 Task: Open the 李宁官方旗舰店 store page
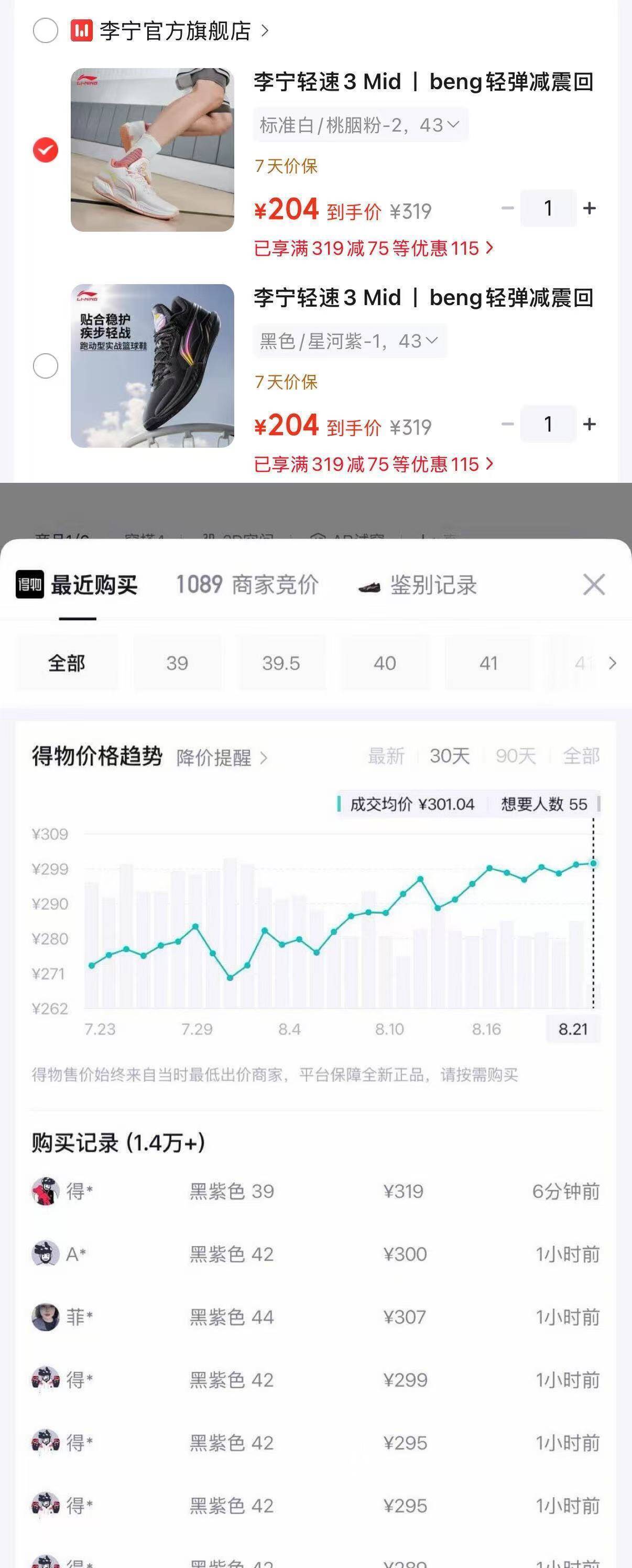click(x=170, y=30)
